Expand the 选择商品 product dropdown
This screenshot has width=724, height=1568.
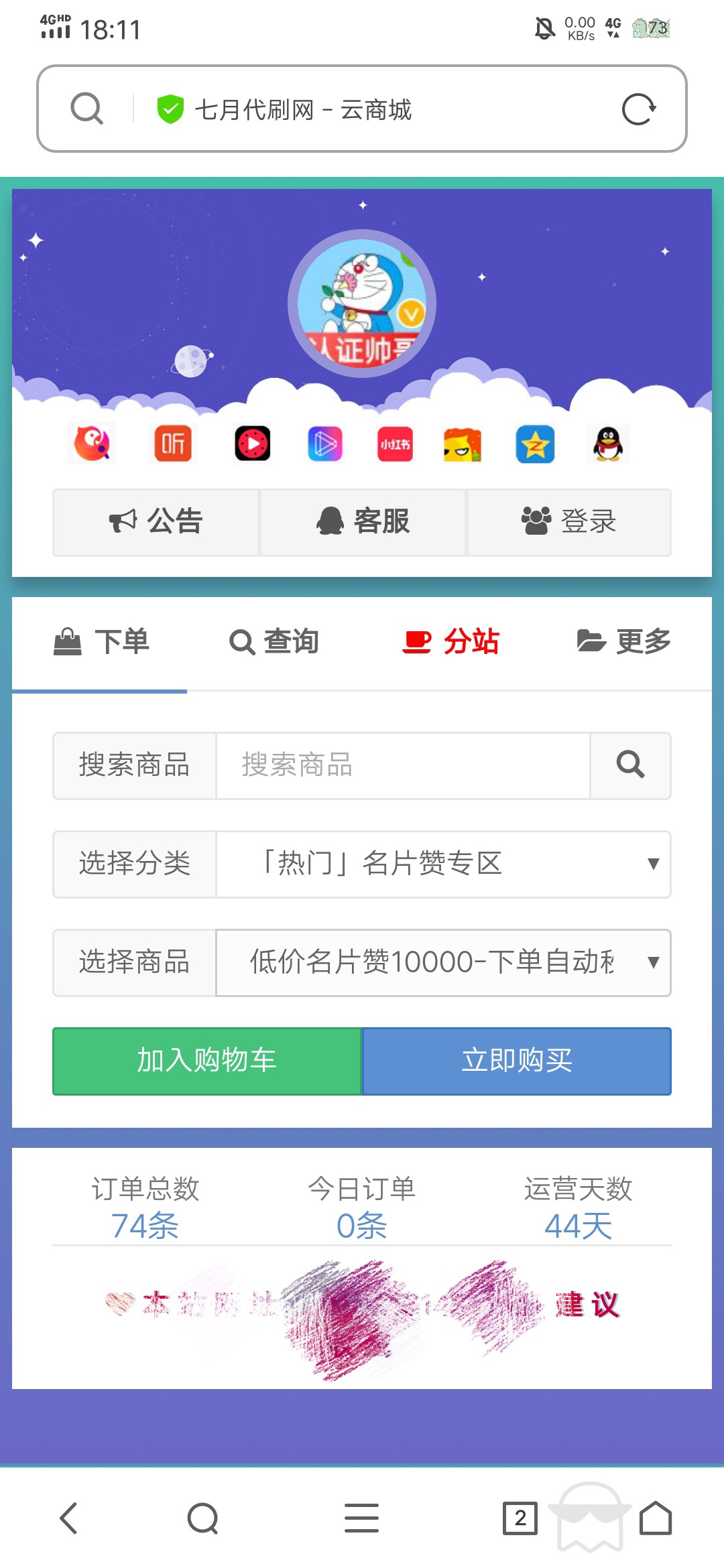click(443, 962)
